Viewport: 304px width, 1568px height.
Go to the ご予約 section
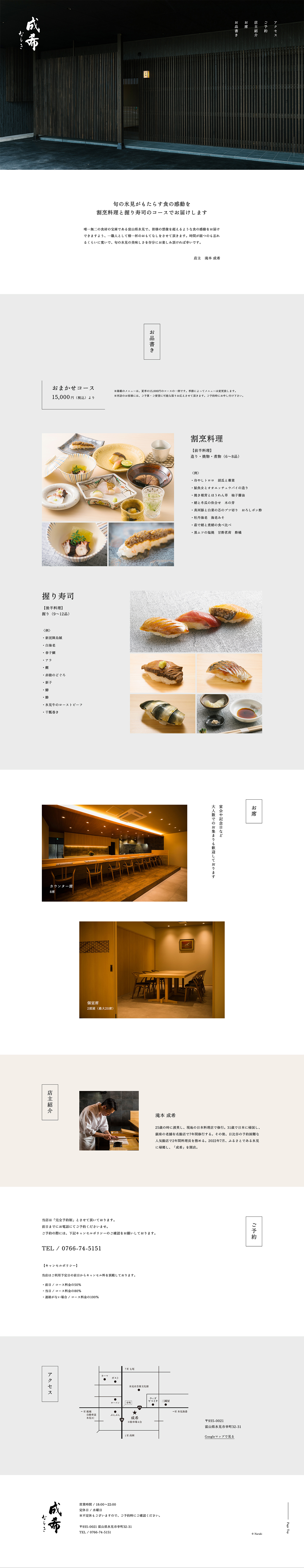[266, 27]
